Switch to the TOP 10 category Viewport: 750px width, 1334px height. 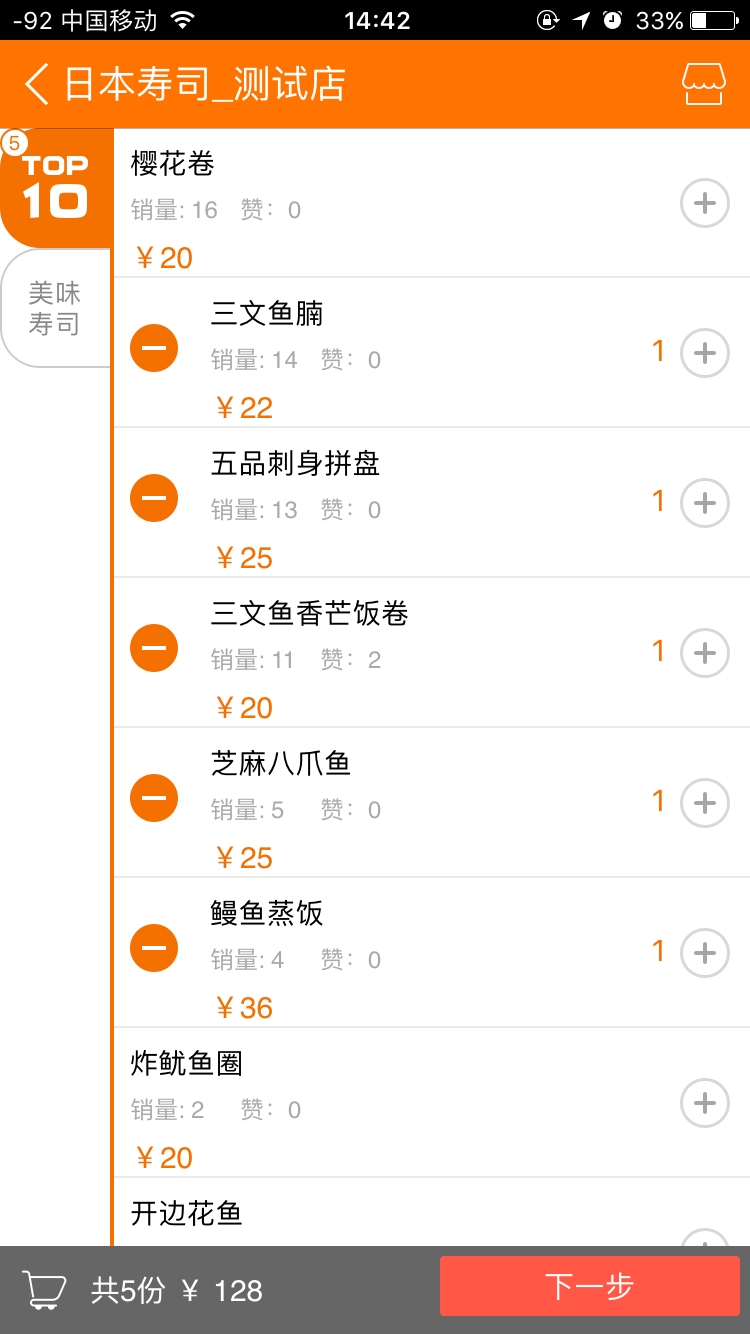click(x=56, y=188)
